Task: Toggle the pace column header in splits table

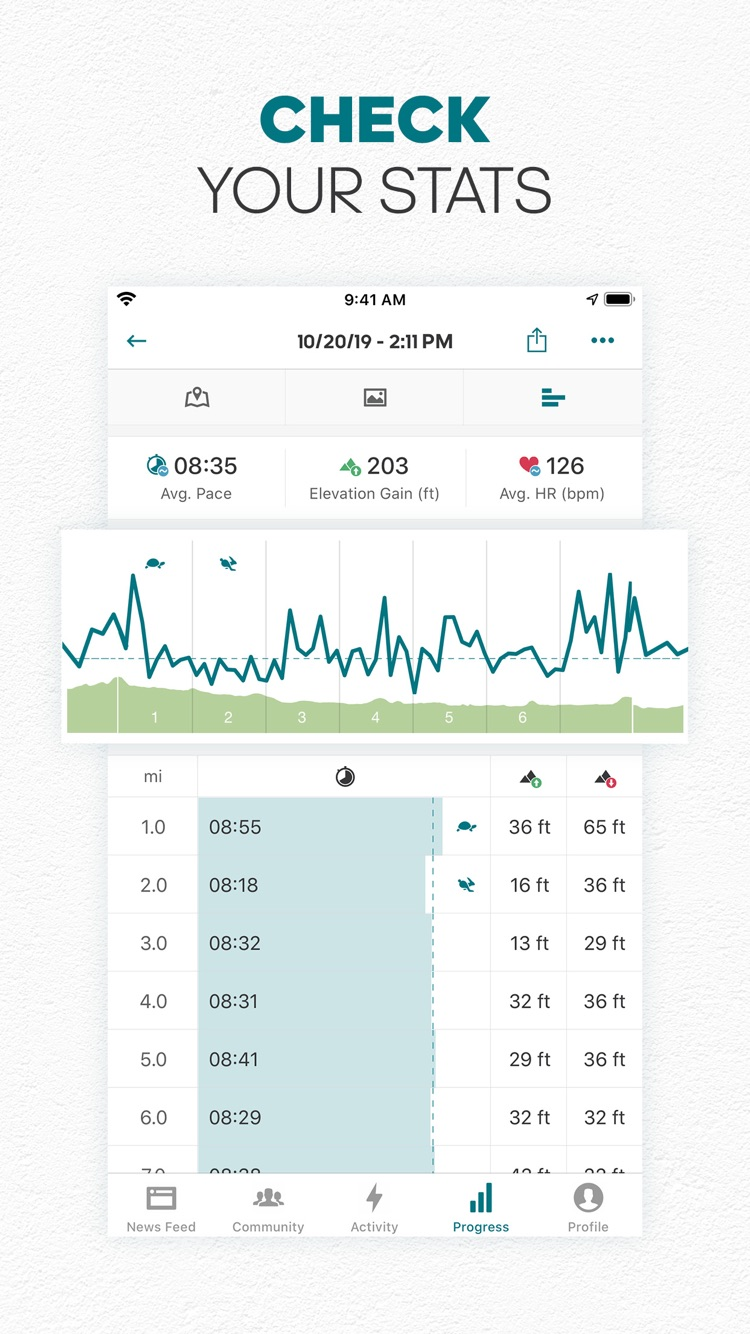Action: [x=345, y=776]
